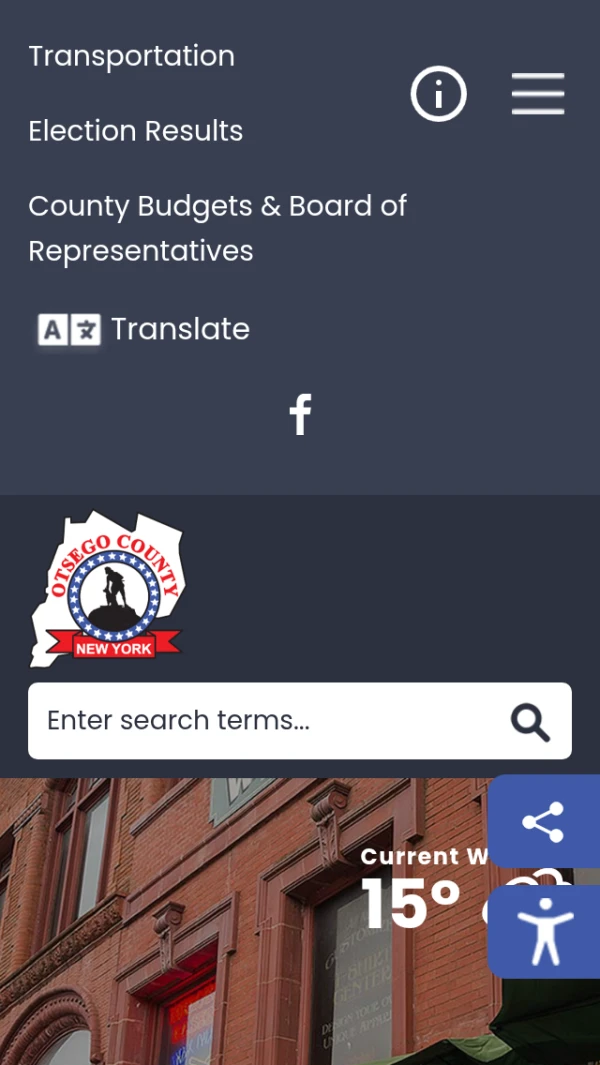
Task: Tap the Translate option
Action: pyautogui.click(x=144, y=329)
